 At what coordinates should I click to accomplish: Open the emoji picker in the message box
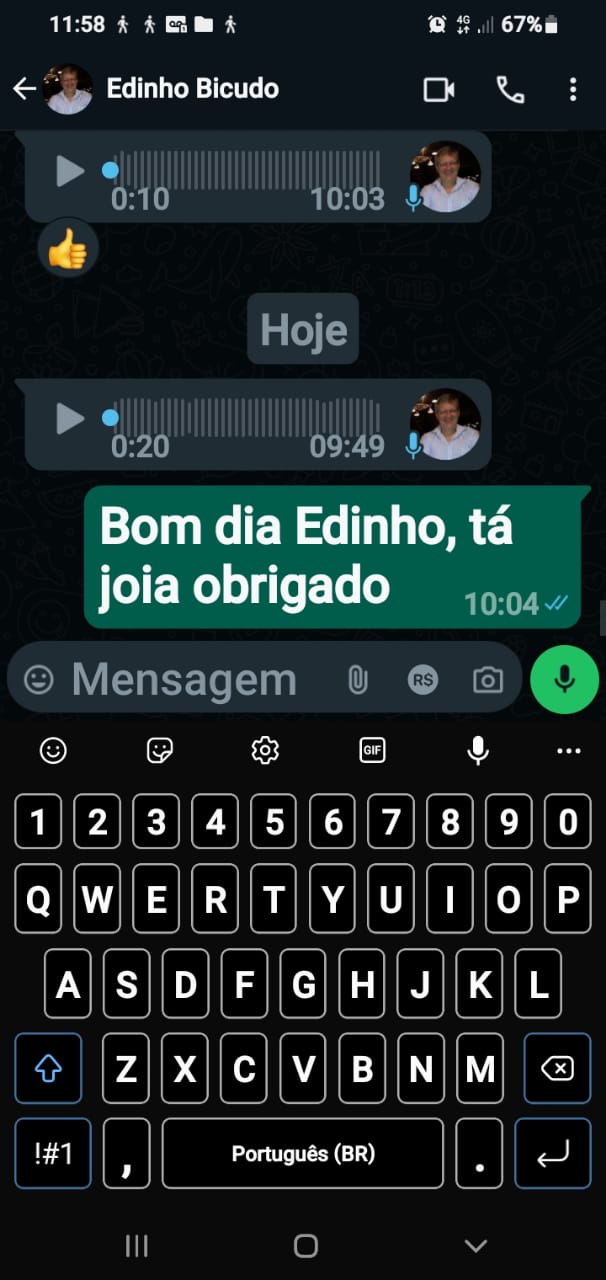click(39, 680)
